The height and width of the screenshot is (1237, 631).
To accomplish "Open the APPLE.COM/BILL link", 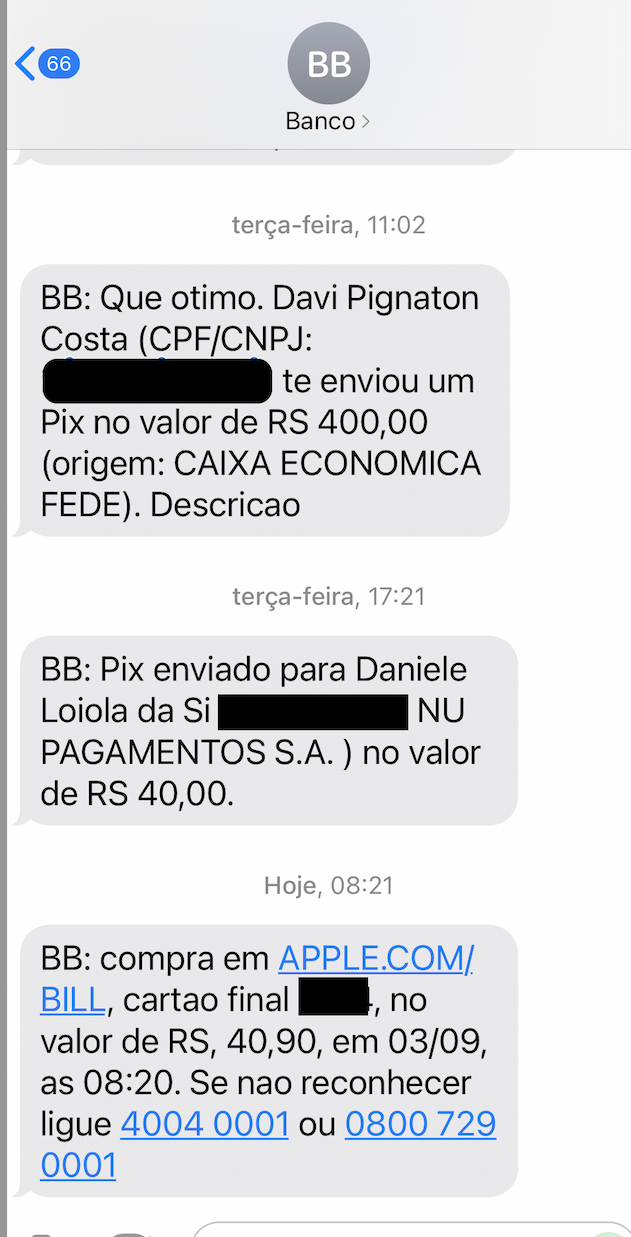I will point(375,959).
